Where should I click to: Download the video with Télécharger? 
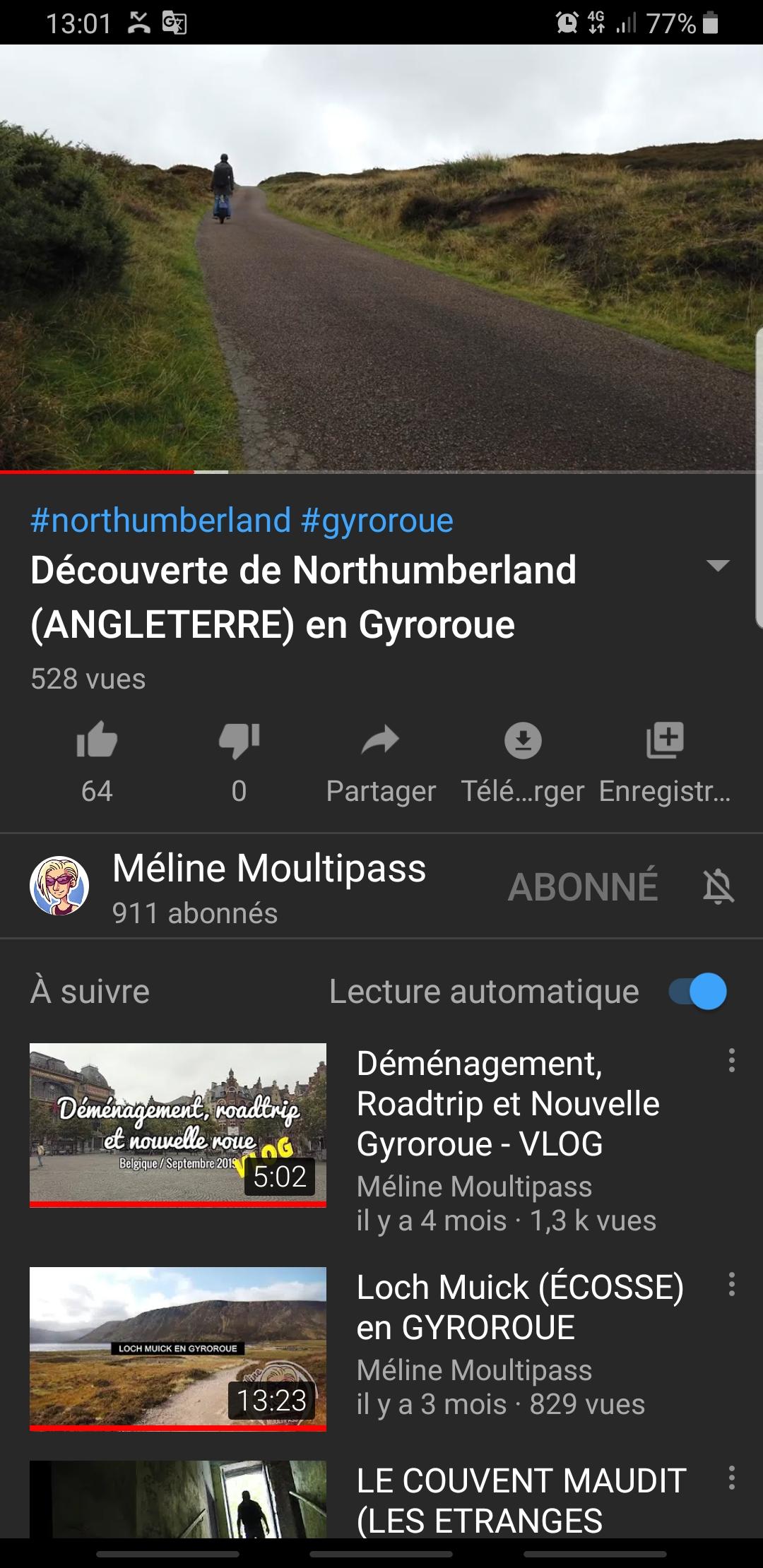523,763
